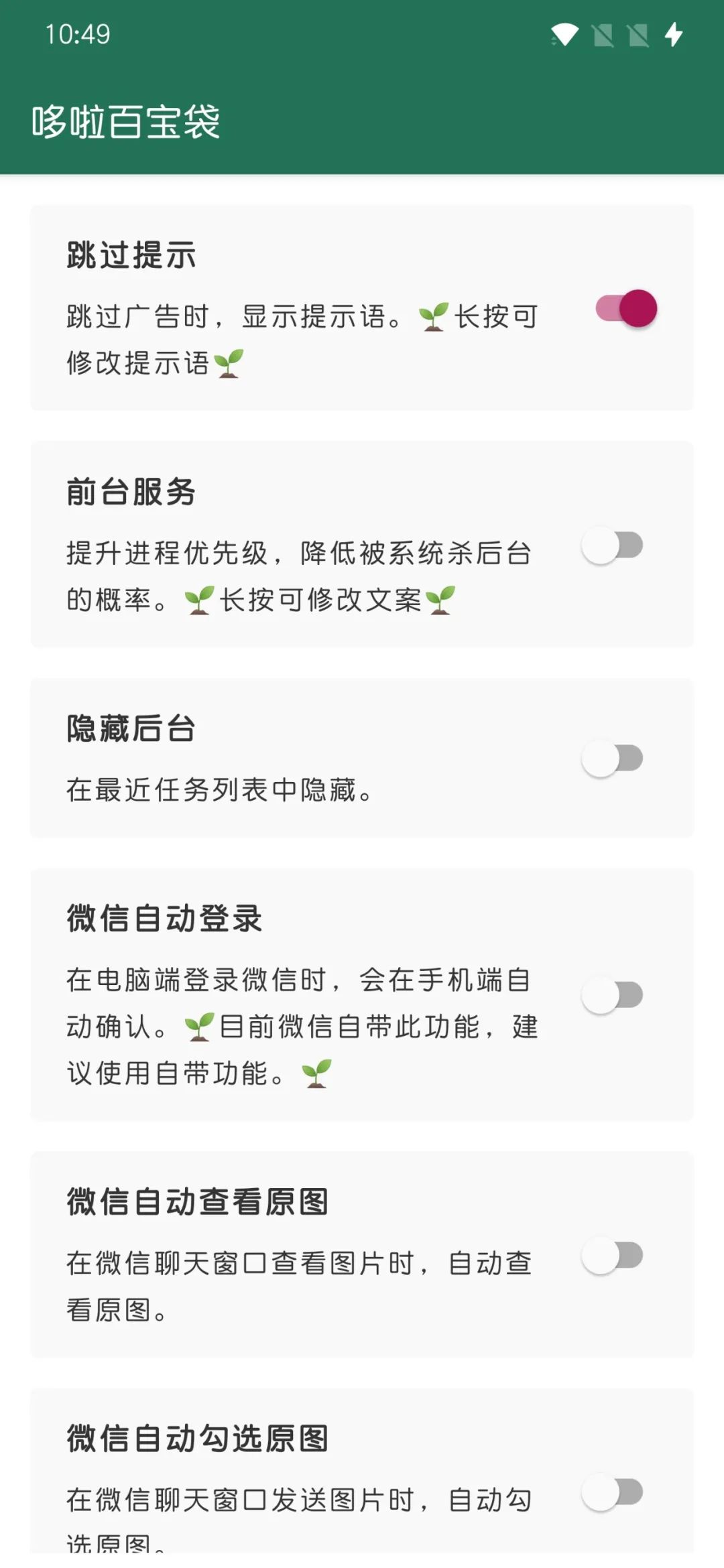
Task: Switch on 微信自动登录
Action: (612, 996)
